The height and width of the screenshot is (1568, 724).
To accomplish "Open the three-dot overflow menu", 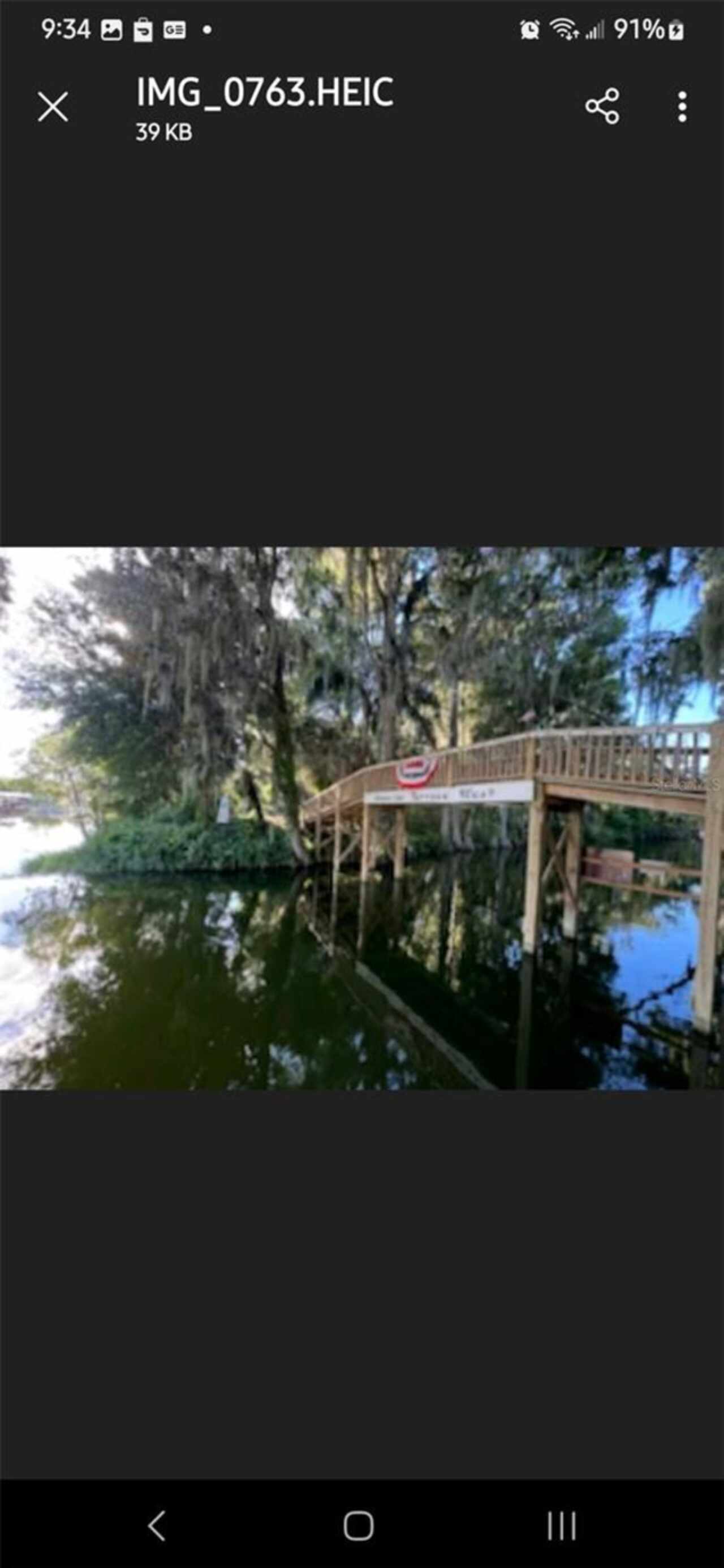I will point(682,107).
